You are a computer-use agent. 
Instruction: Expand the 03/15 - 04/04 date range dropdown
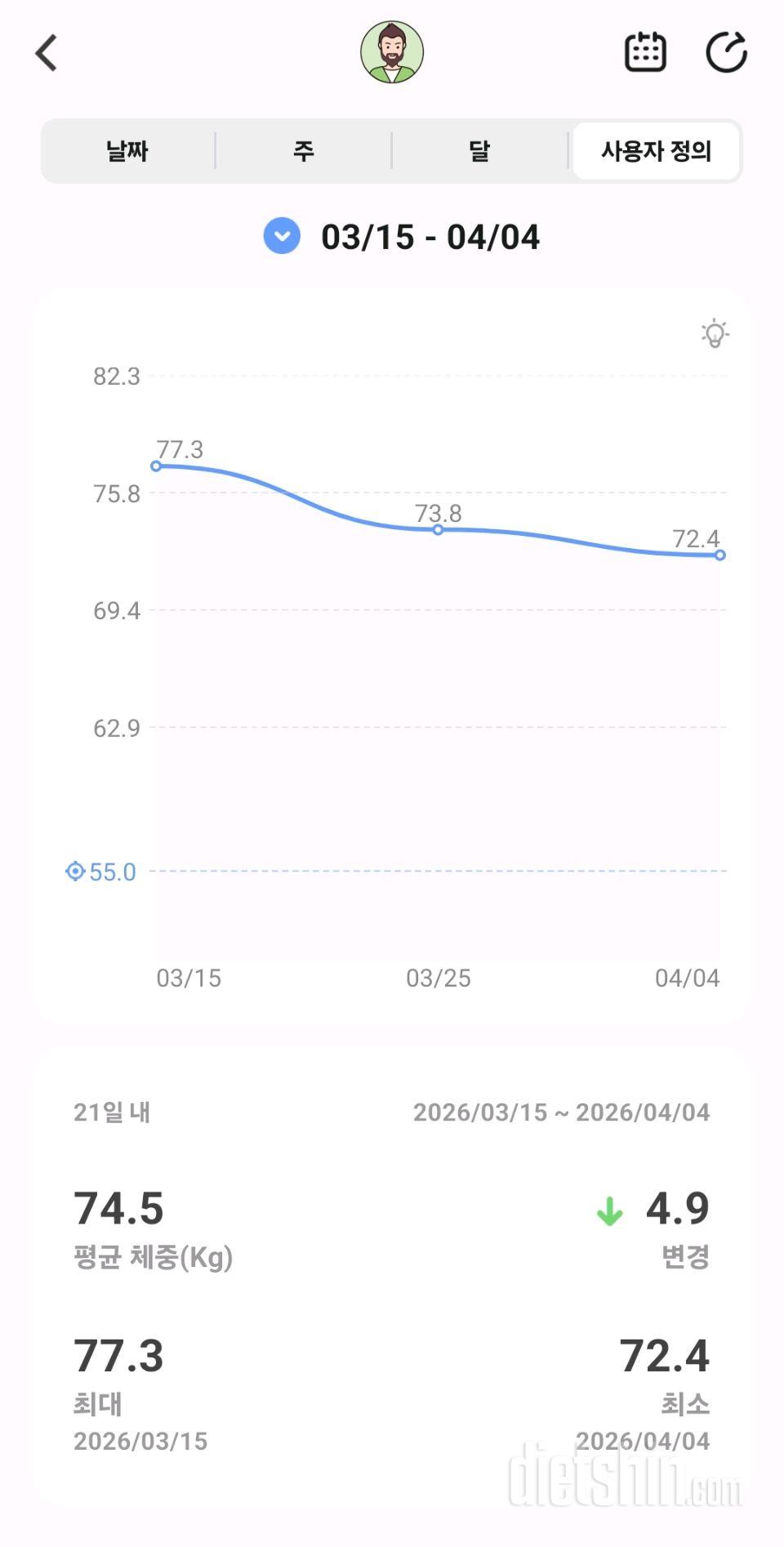point(282,237)
